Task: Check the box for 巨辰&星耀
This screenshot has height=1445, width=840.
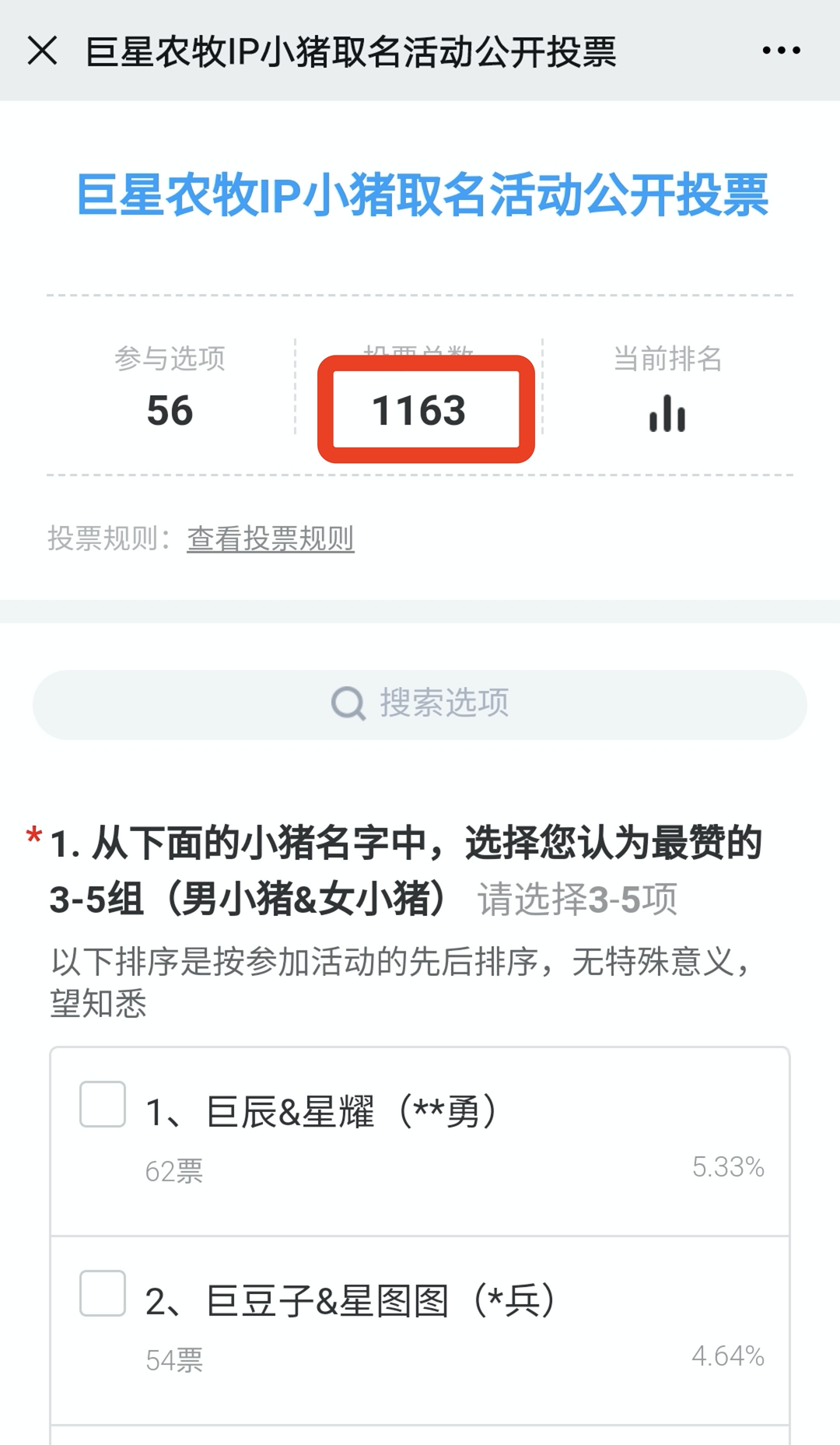Action: point(103,1103)
